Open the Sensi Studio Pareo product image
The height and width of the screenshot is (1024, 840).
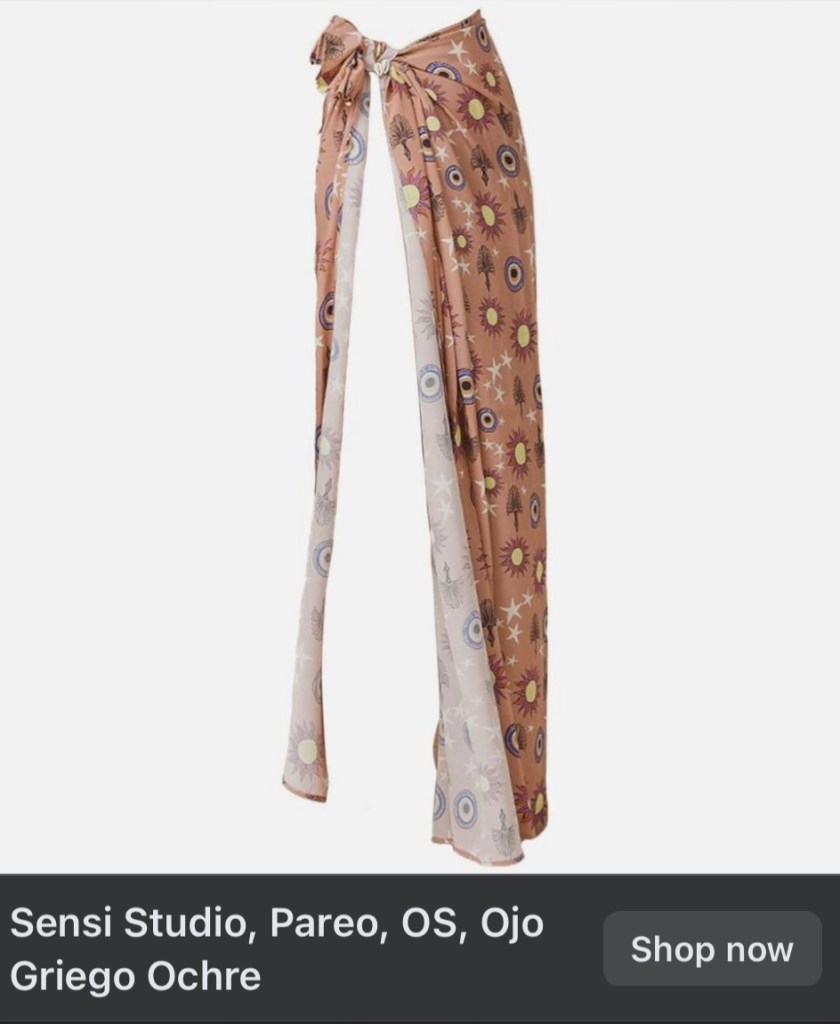(420, 436)
